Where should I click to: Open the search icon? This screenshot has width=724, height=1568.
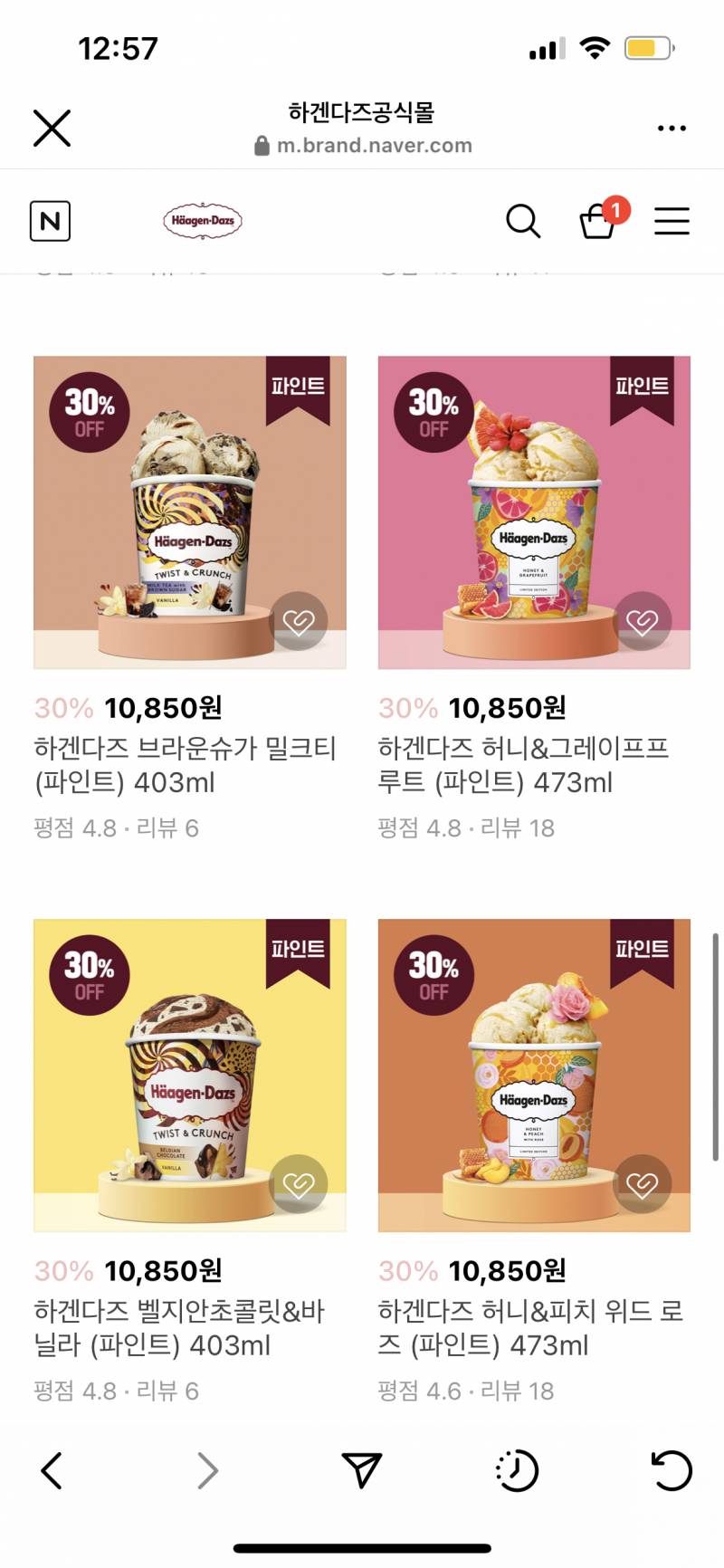point(524,221)
